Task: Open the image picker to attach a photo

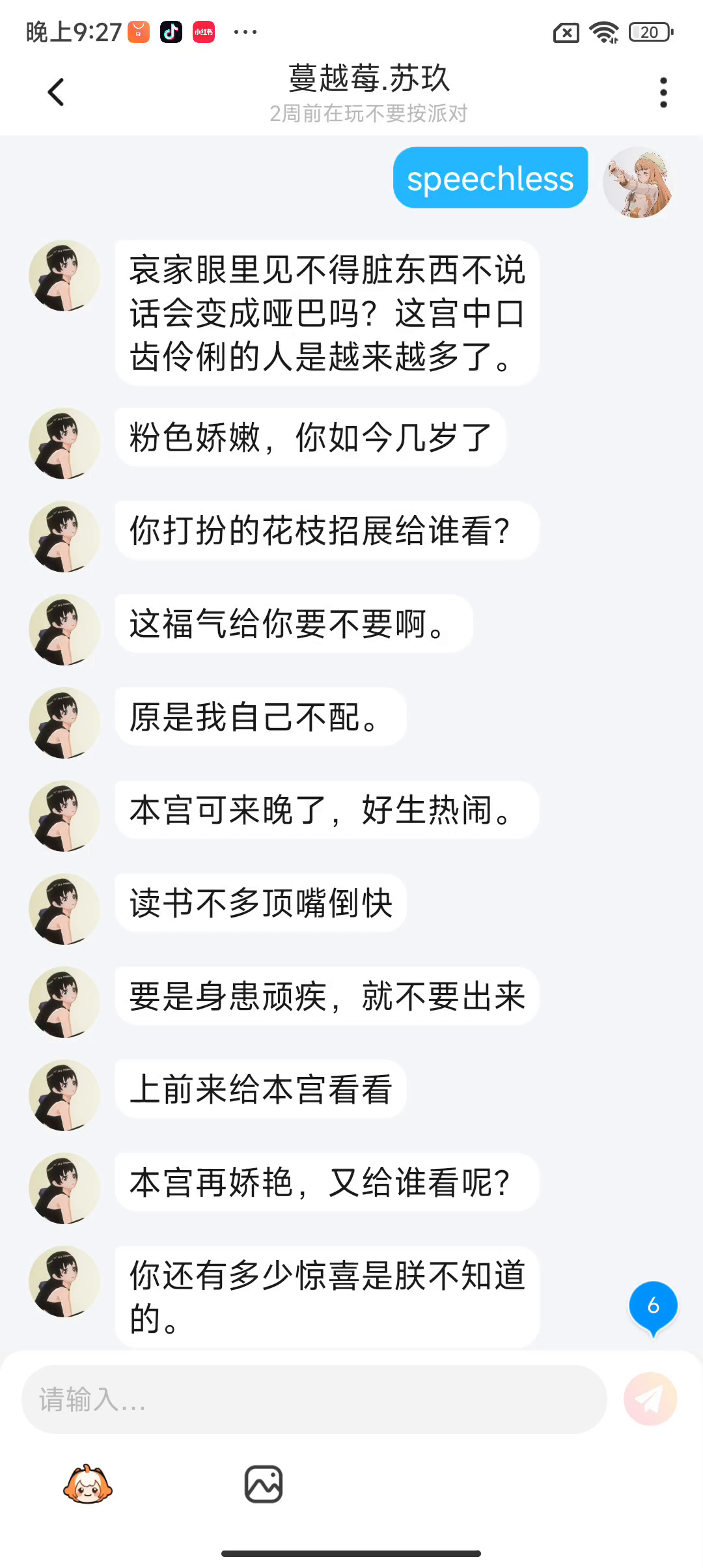Action: 264,1484
